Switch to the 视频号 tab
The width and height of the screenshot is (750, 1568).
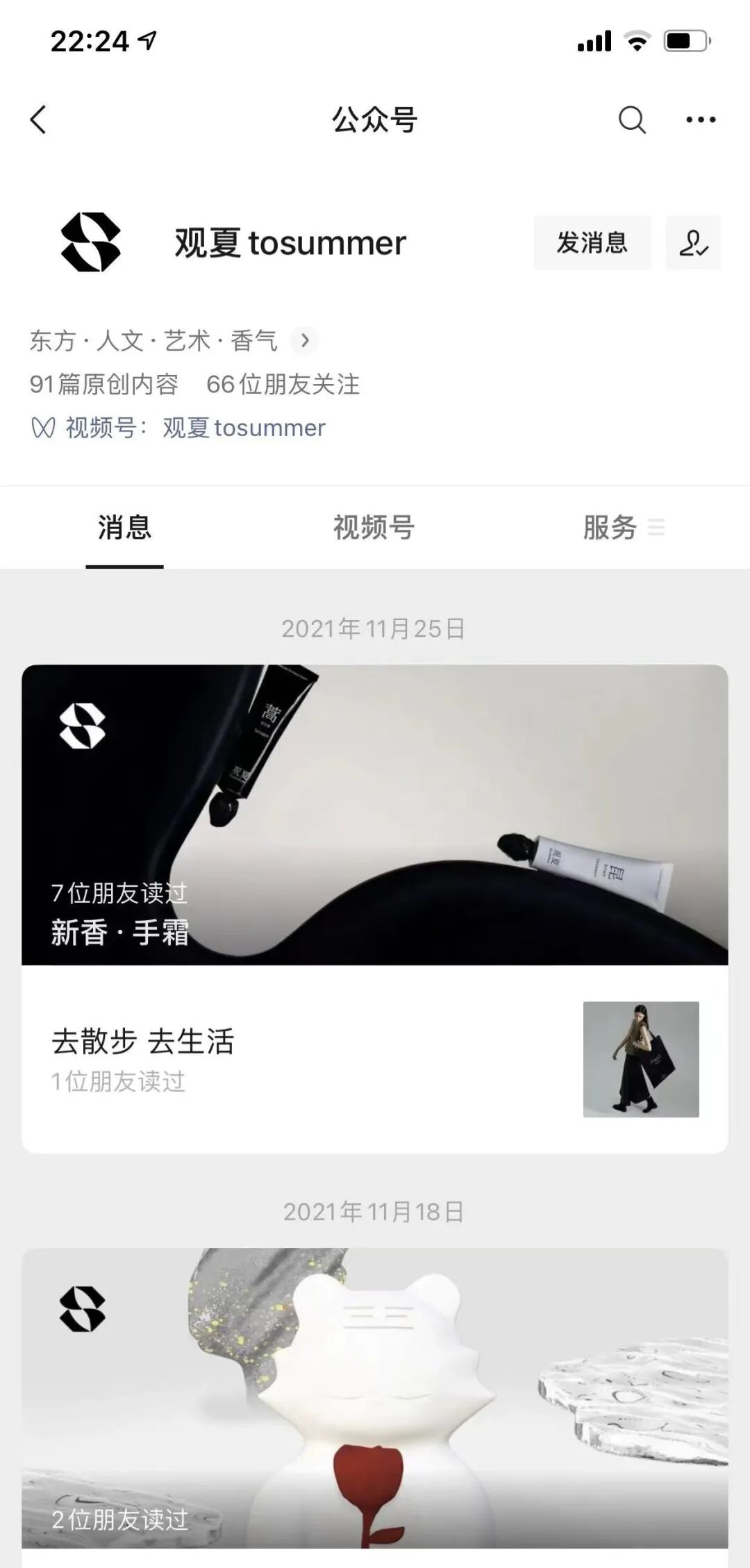click(x=374, y=528)
